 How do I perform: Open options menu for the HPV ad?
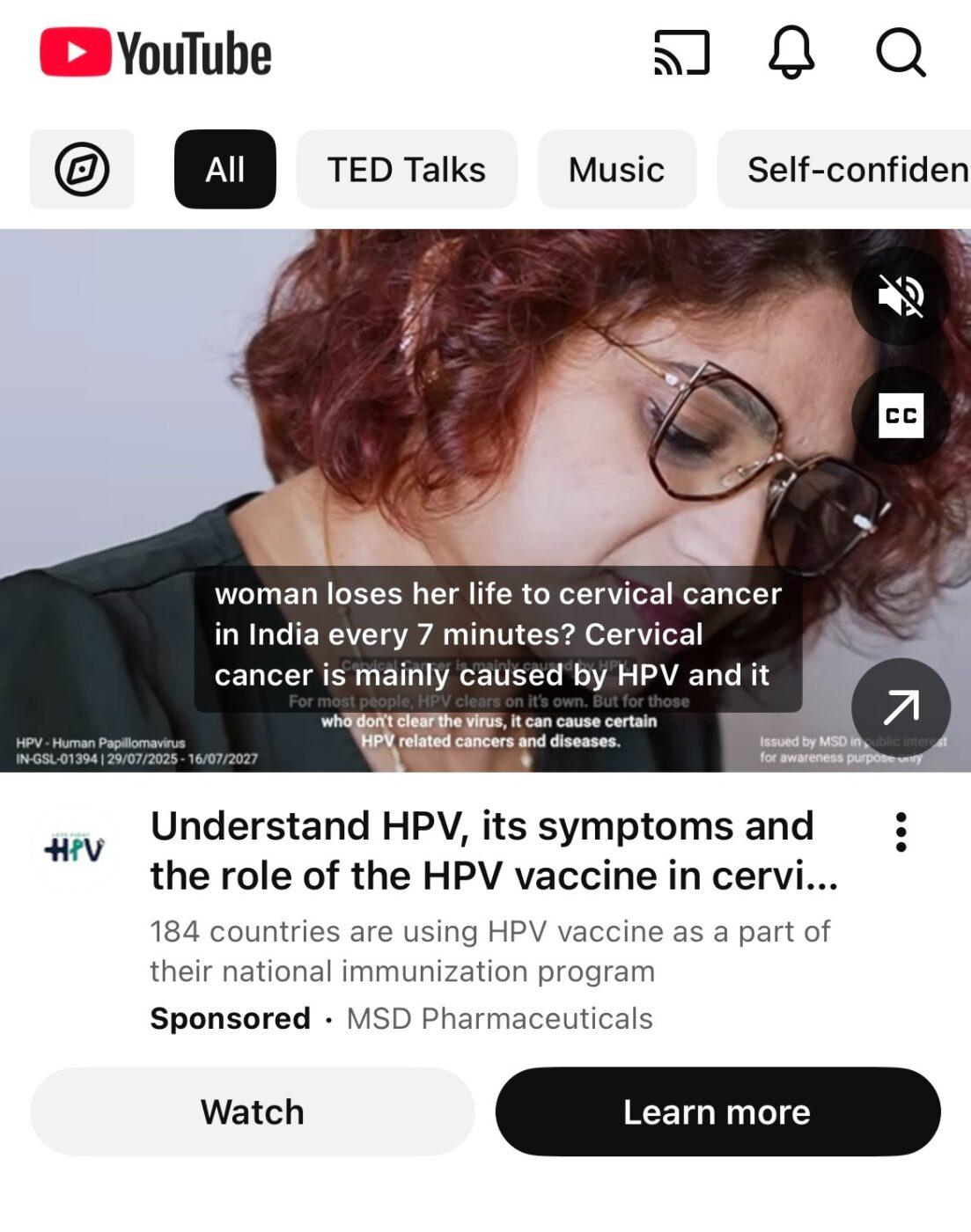tap(901, 832)
